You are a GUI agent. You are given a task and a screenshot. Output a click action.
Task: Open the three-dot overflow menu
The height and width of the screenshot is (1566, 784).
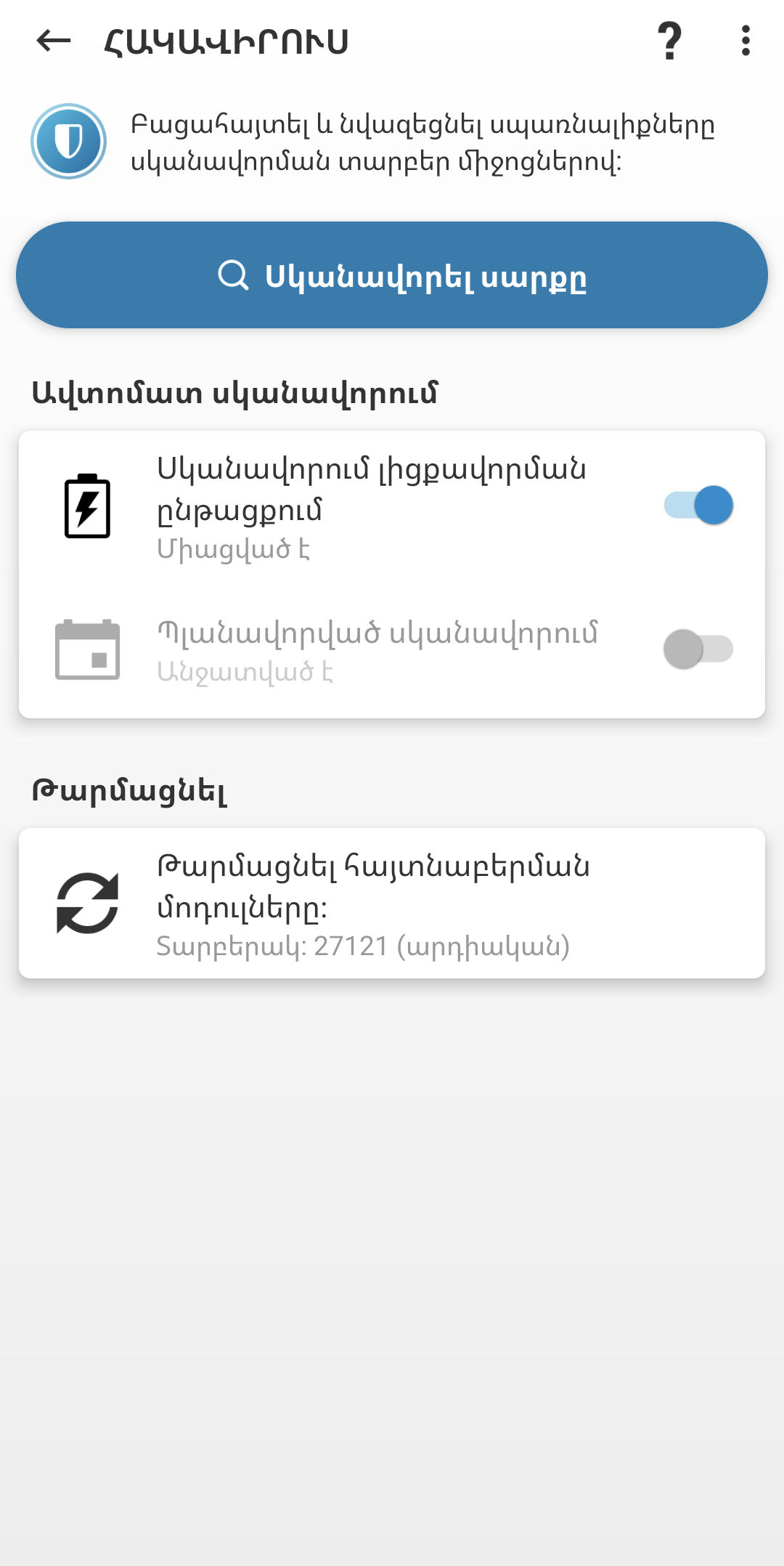coord(745,41)
